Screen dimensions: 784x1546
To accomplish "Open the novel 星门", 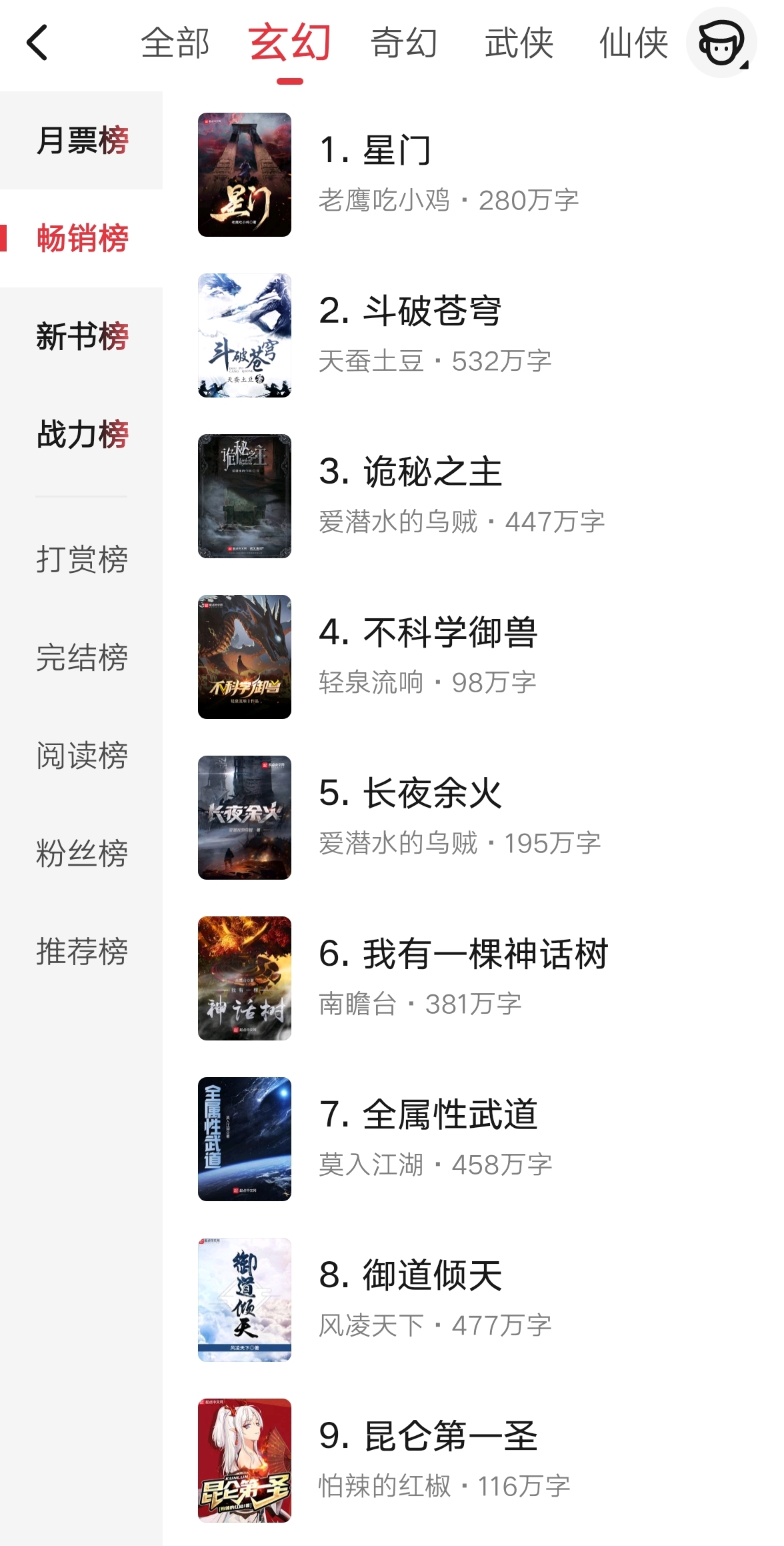I will (397, 149).
